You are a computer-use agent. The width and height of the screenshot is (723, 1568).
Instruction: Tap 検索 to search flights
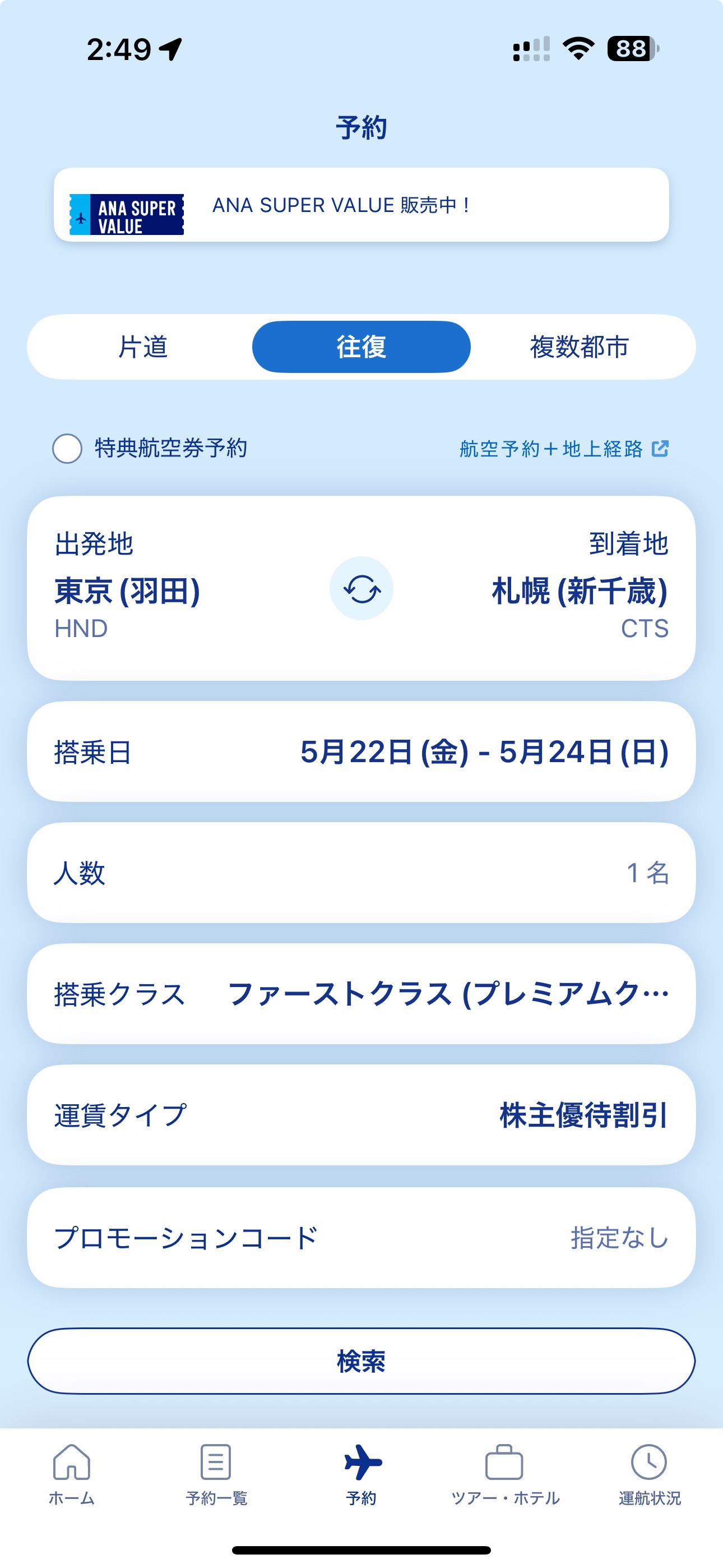(x=361, y=1361)
